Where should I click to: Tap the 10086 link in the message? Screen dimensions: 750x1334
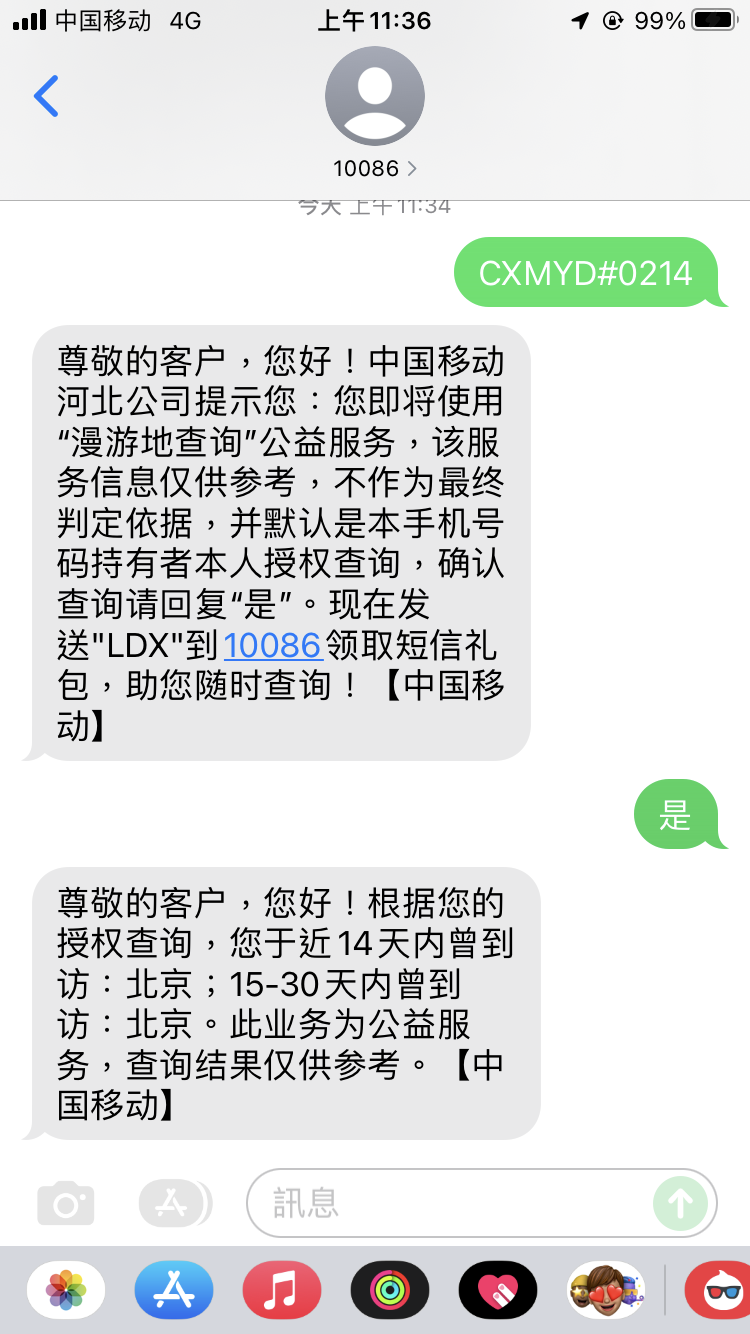pos(272,645)
